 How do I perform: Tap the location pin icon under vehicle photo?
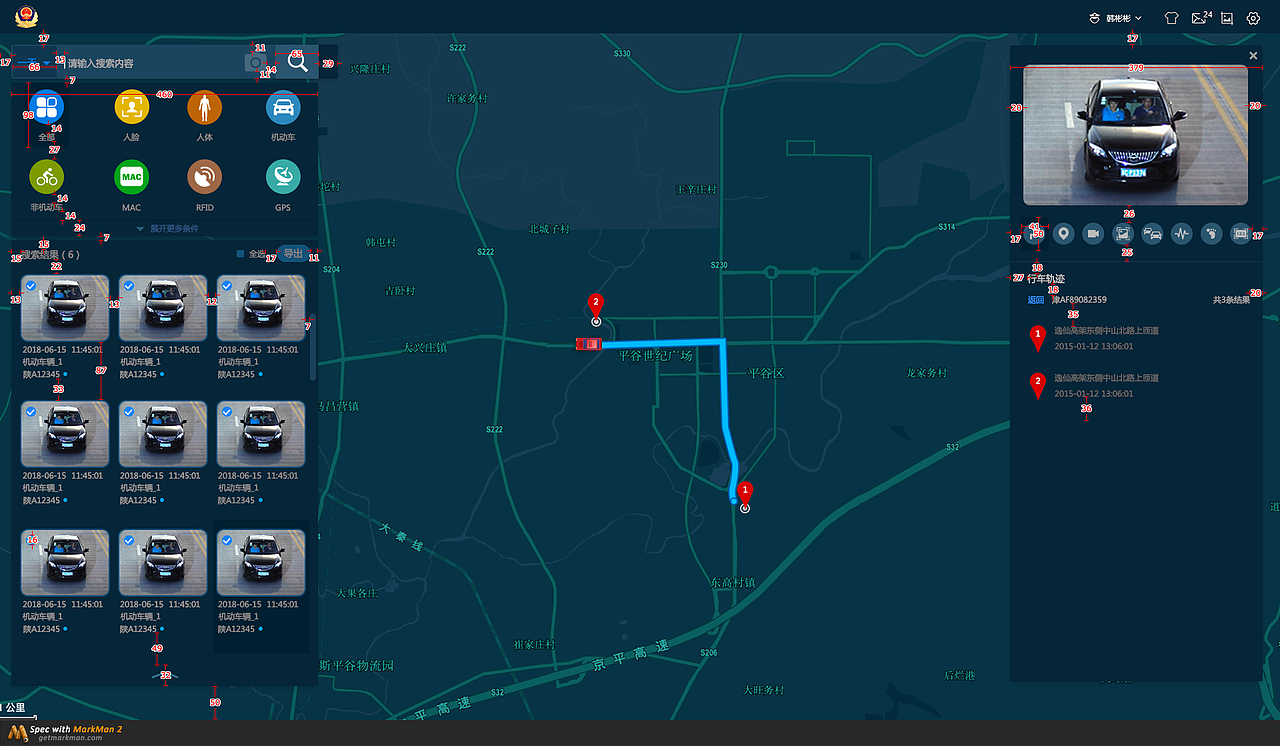click(x=1064, y=234)
